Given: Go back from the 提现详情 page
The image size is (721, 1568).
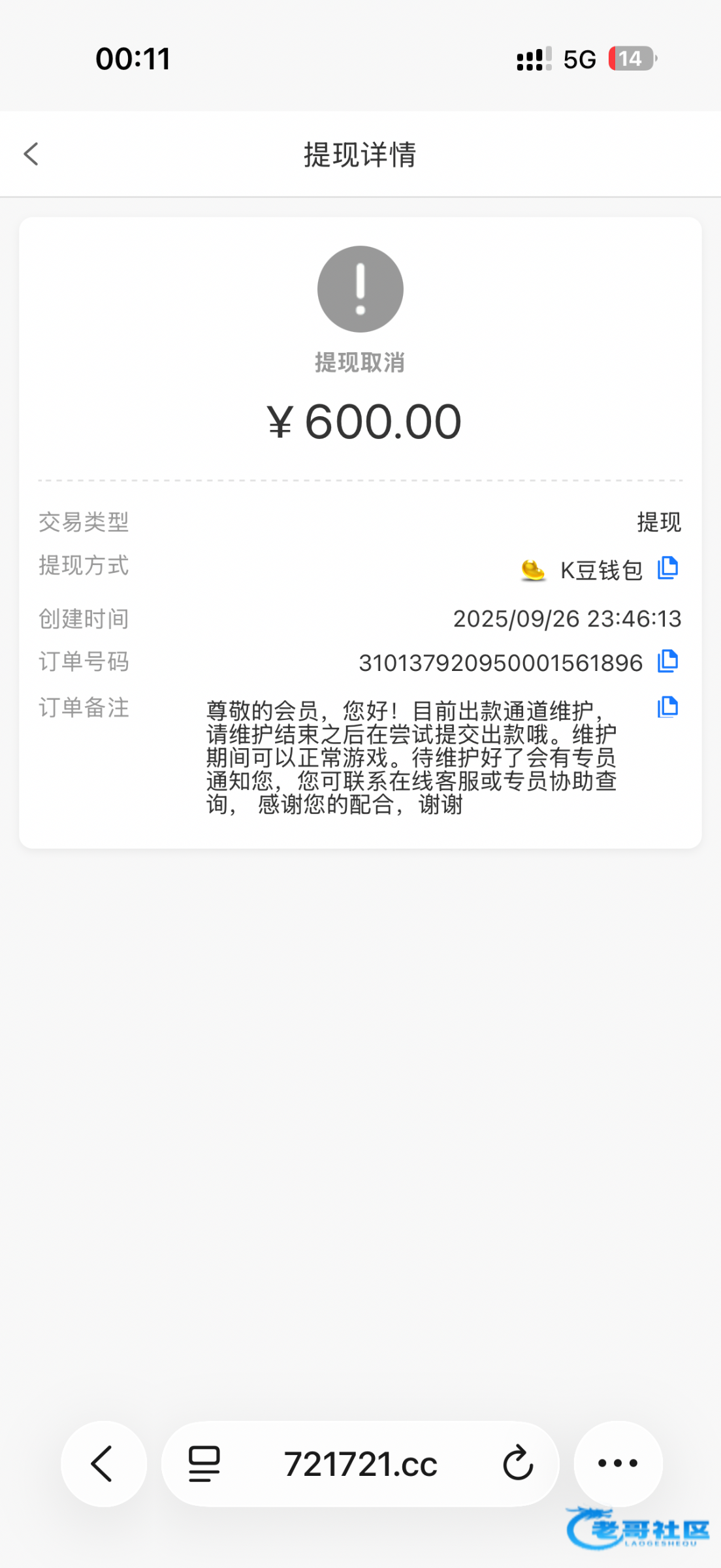Looking at the screenshot, I should [31, 155].
